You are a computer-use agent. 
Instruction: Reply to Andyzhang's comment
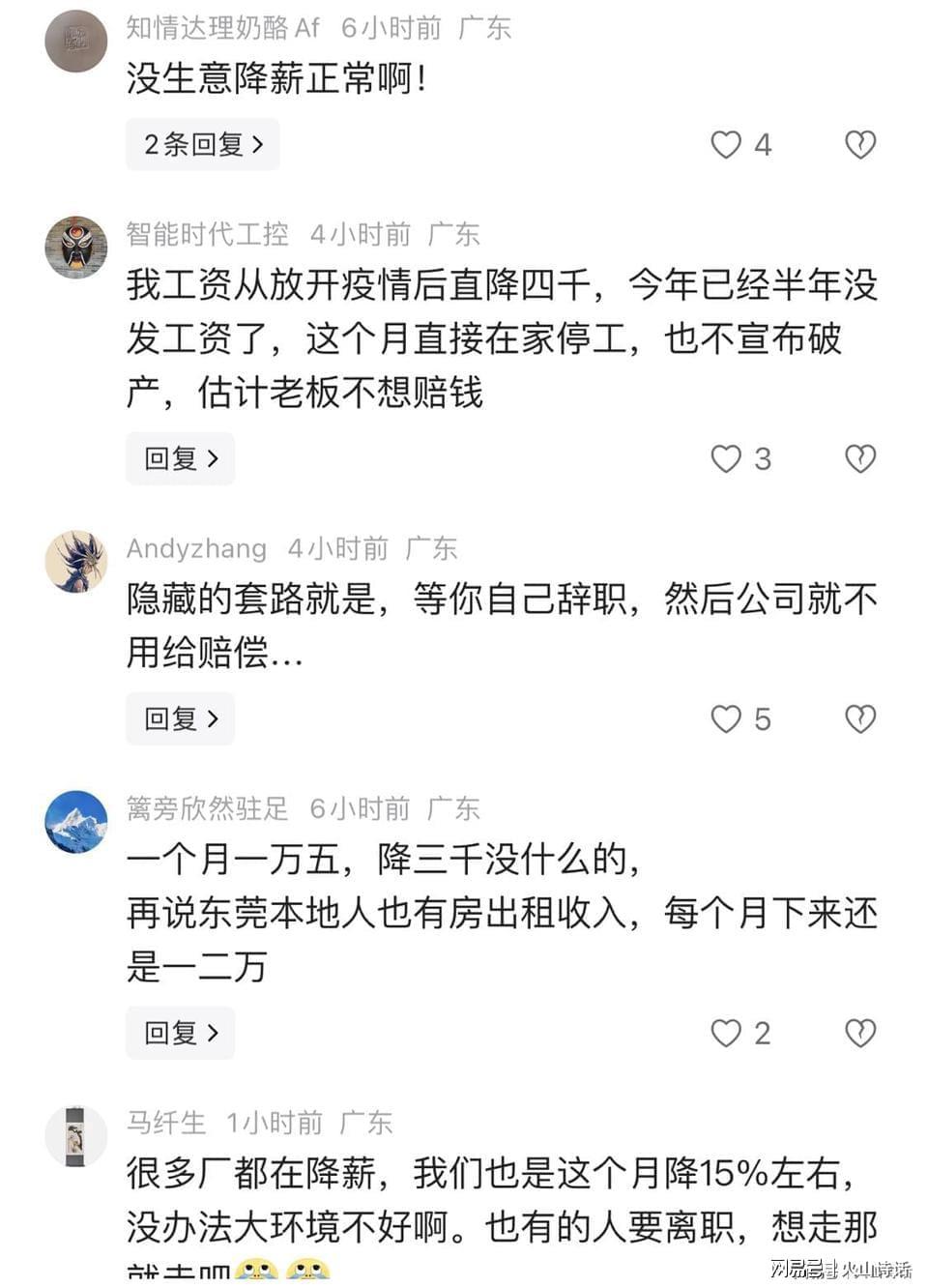[x=181, y=718]
